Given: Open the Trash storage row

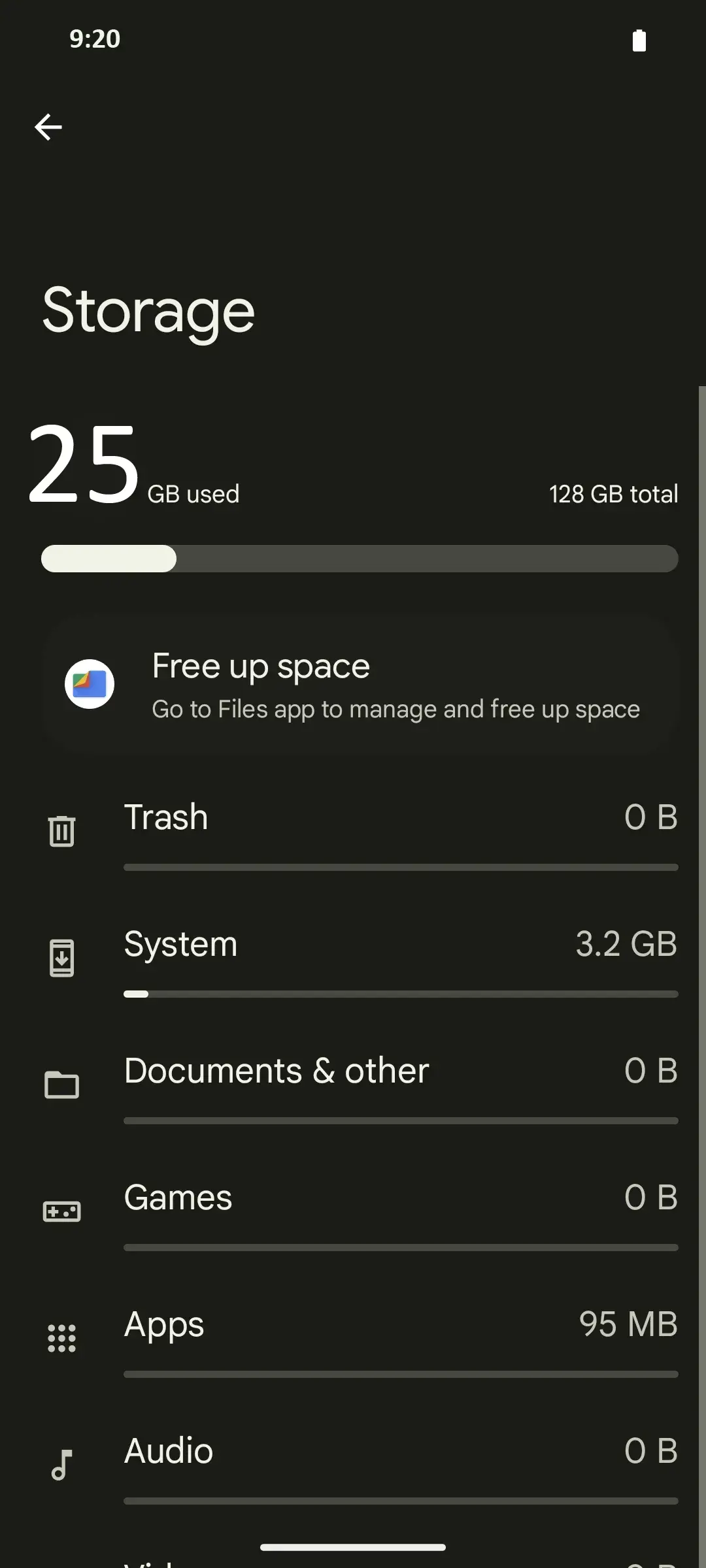Looking at the screenshot, I should tap(361, 831).
